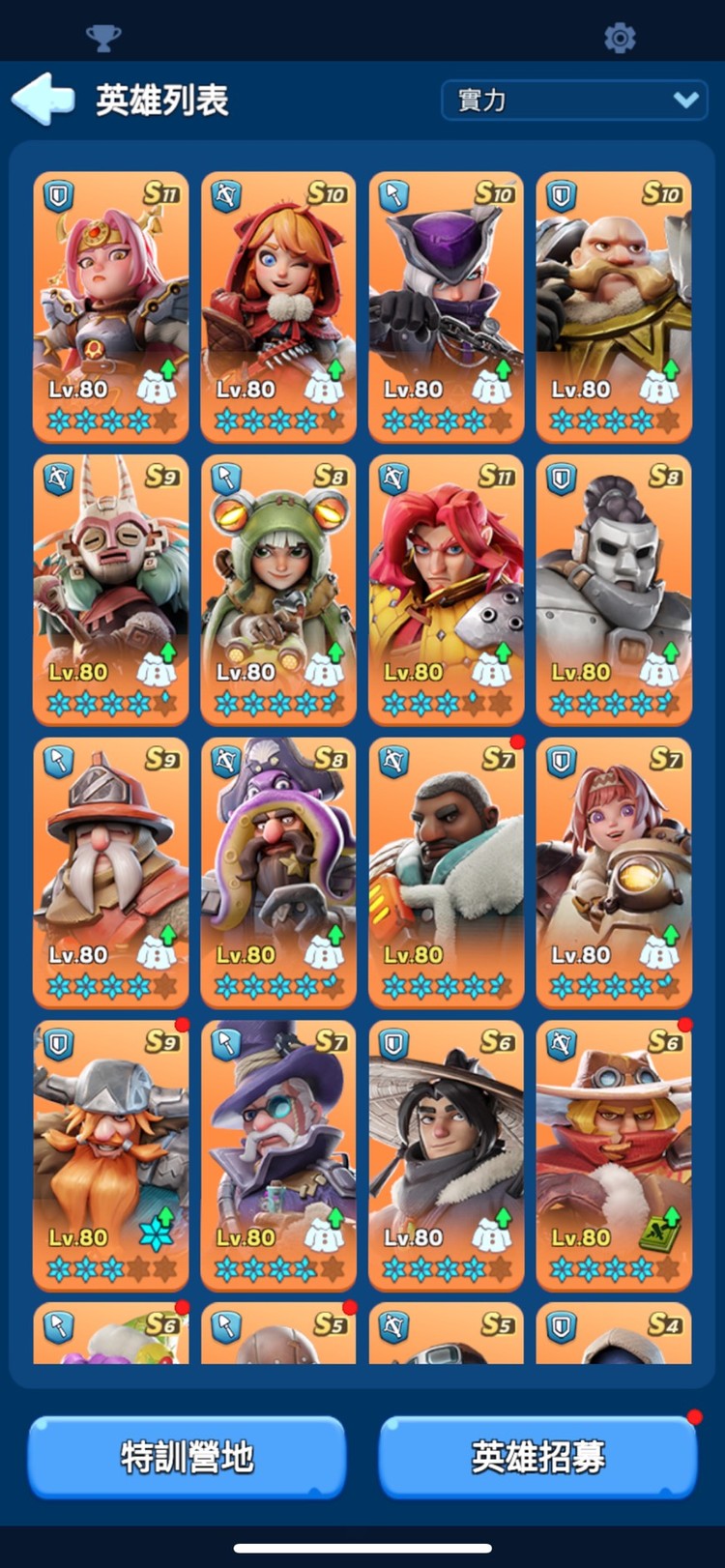
Task: Open the red-hooded girl S10 hero card
Action: (x=278, y=306)
